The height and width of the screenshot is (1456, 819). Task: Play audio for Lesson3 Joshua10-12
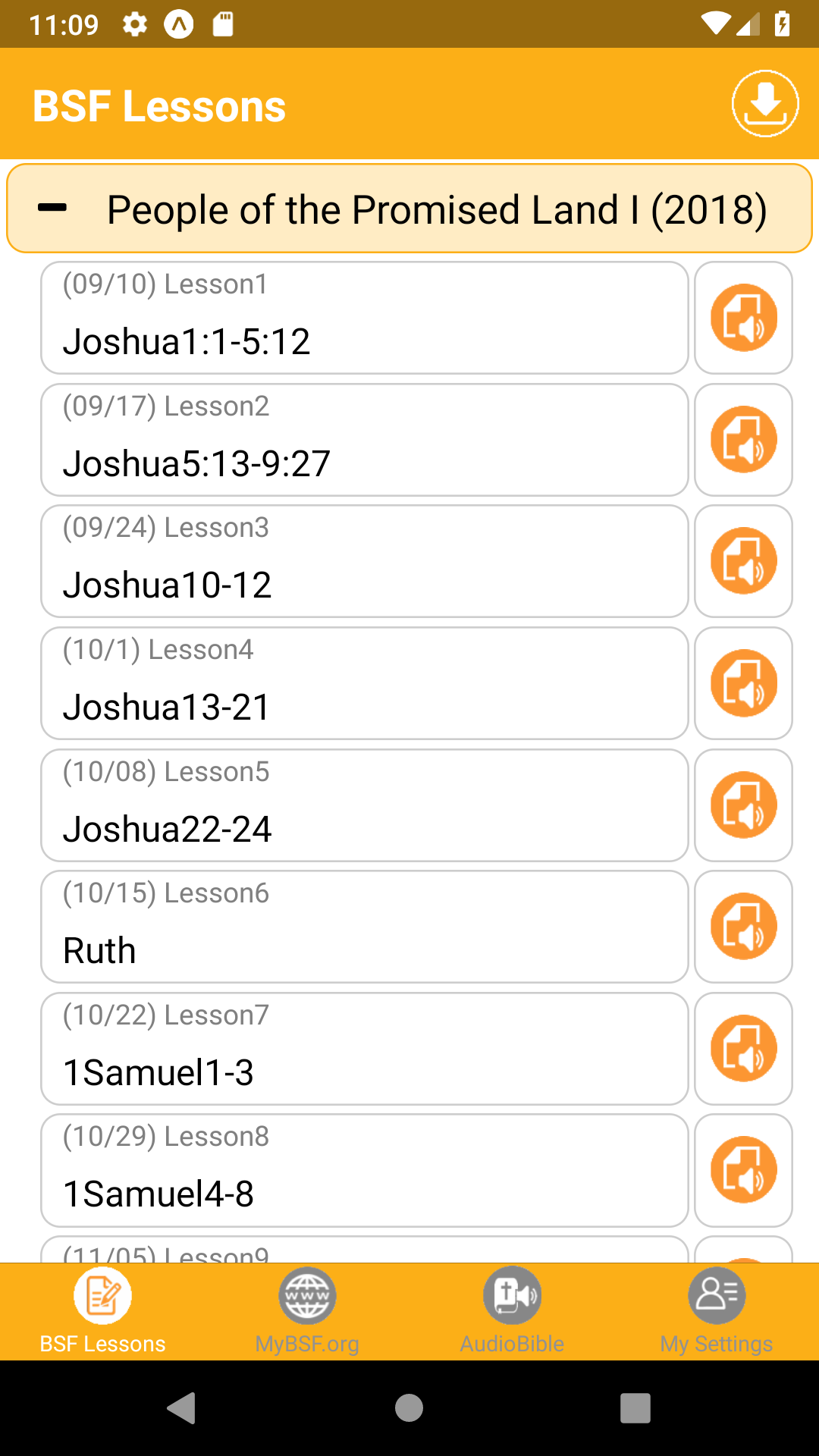click(743, 561)
